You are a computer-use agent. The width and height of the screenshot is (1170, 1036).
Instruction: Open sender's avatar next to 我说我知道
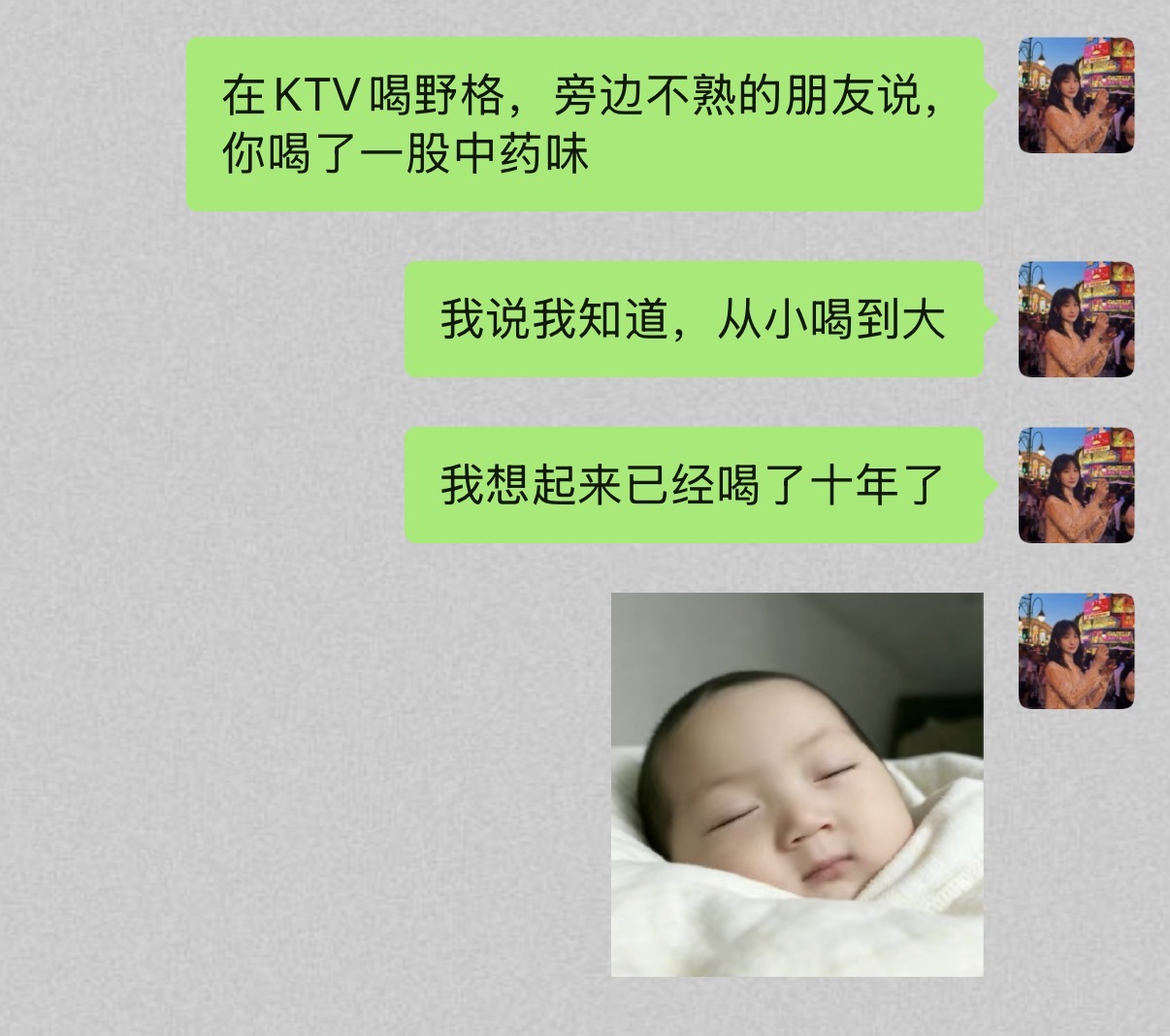pyautogui.click(x=1076, y=319)
